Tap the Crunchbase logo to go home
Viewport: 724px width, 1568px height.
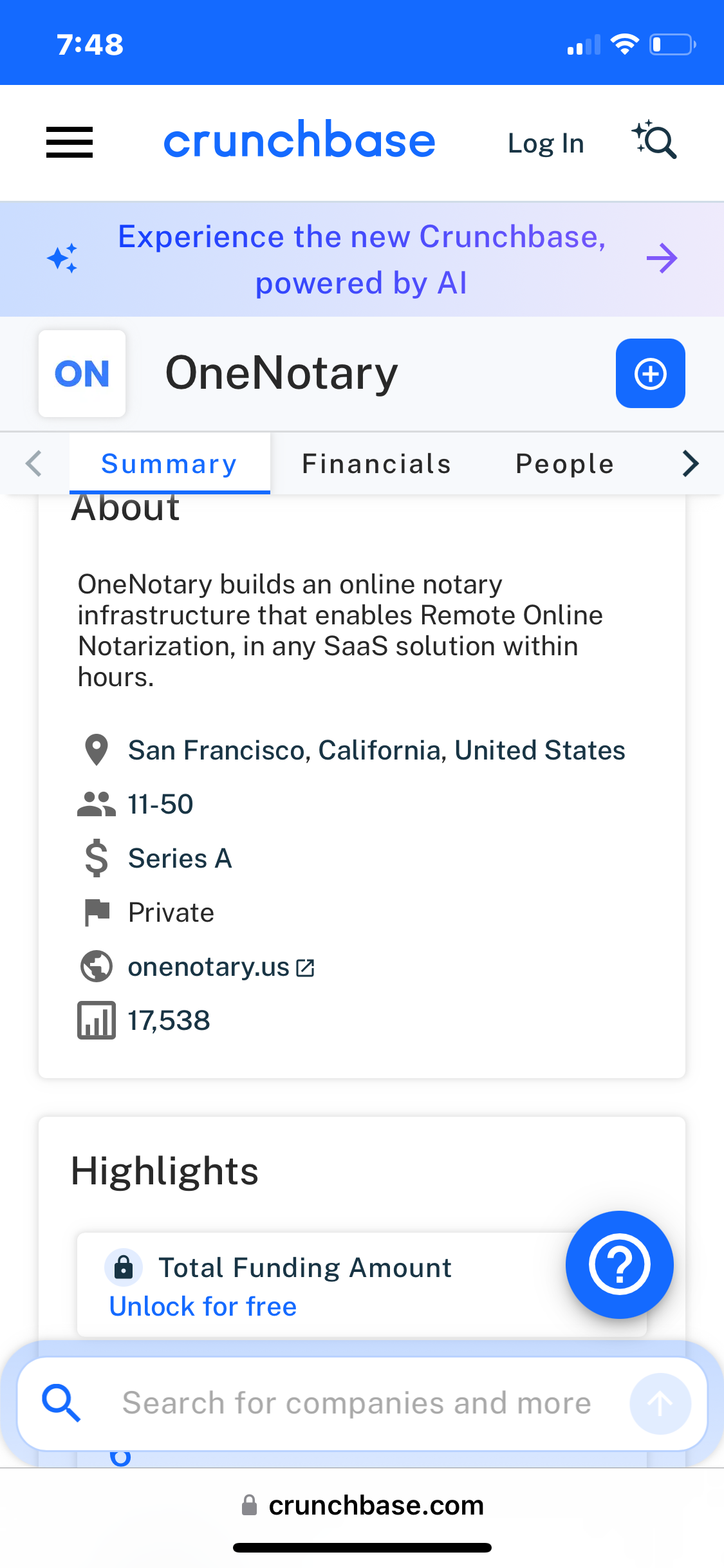(x=300, y=140)
